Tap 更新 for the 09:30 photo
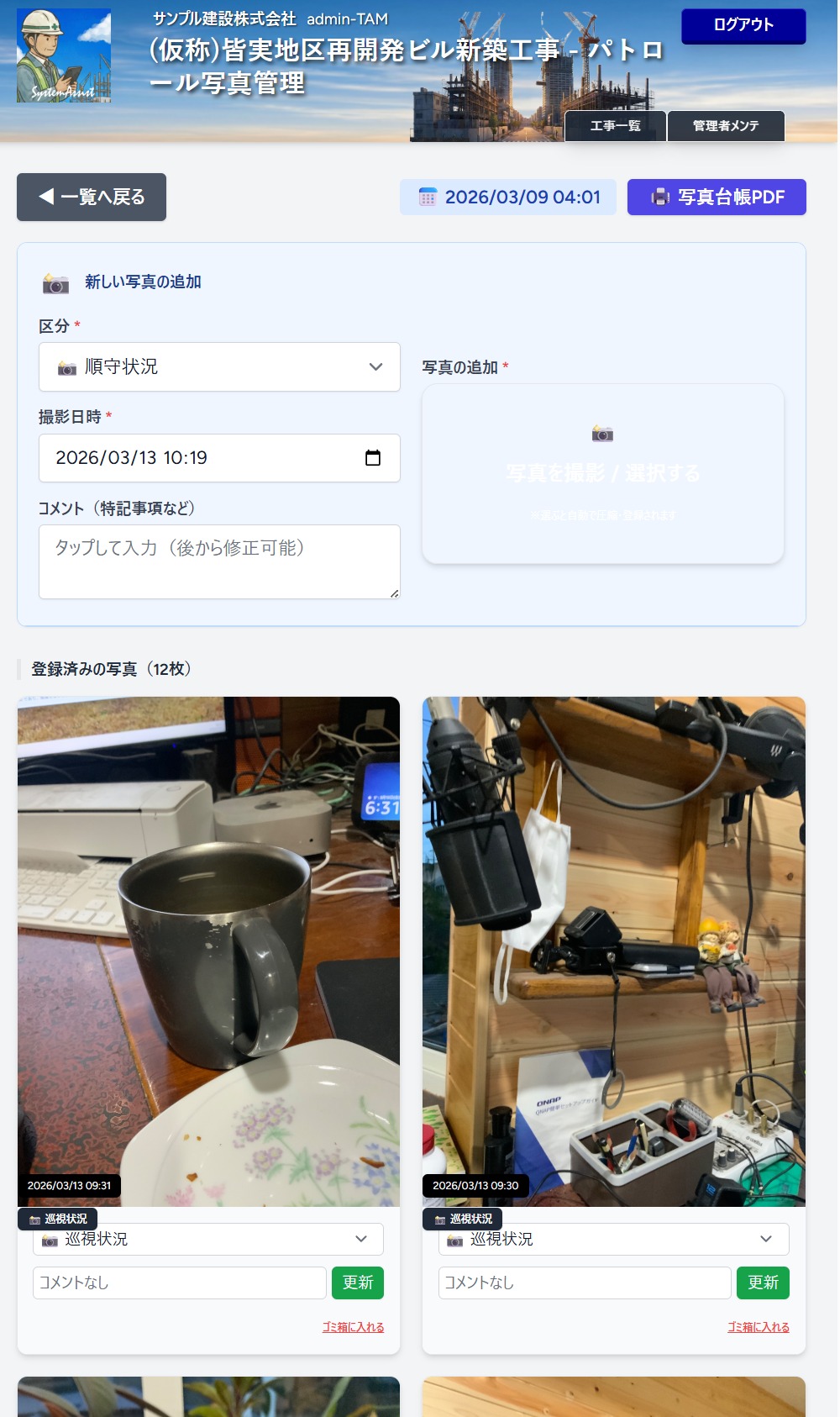Screen dimensions: 840x1417 point(763,1283)
